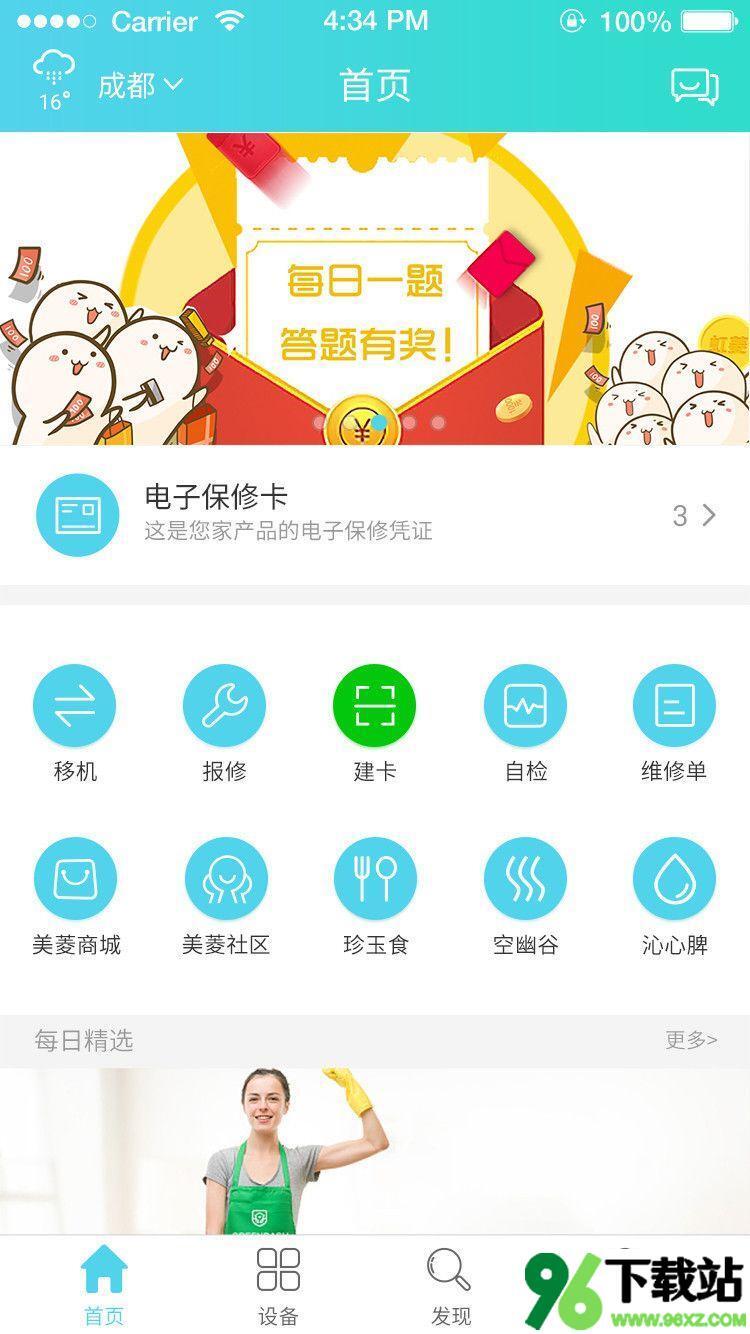
Task: Open the 每日精选 featured image card
Action: click(375, 1150)
